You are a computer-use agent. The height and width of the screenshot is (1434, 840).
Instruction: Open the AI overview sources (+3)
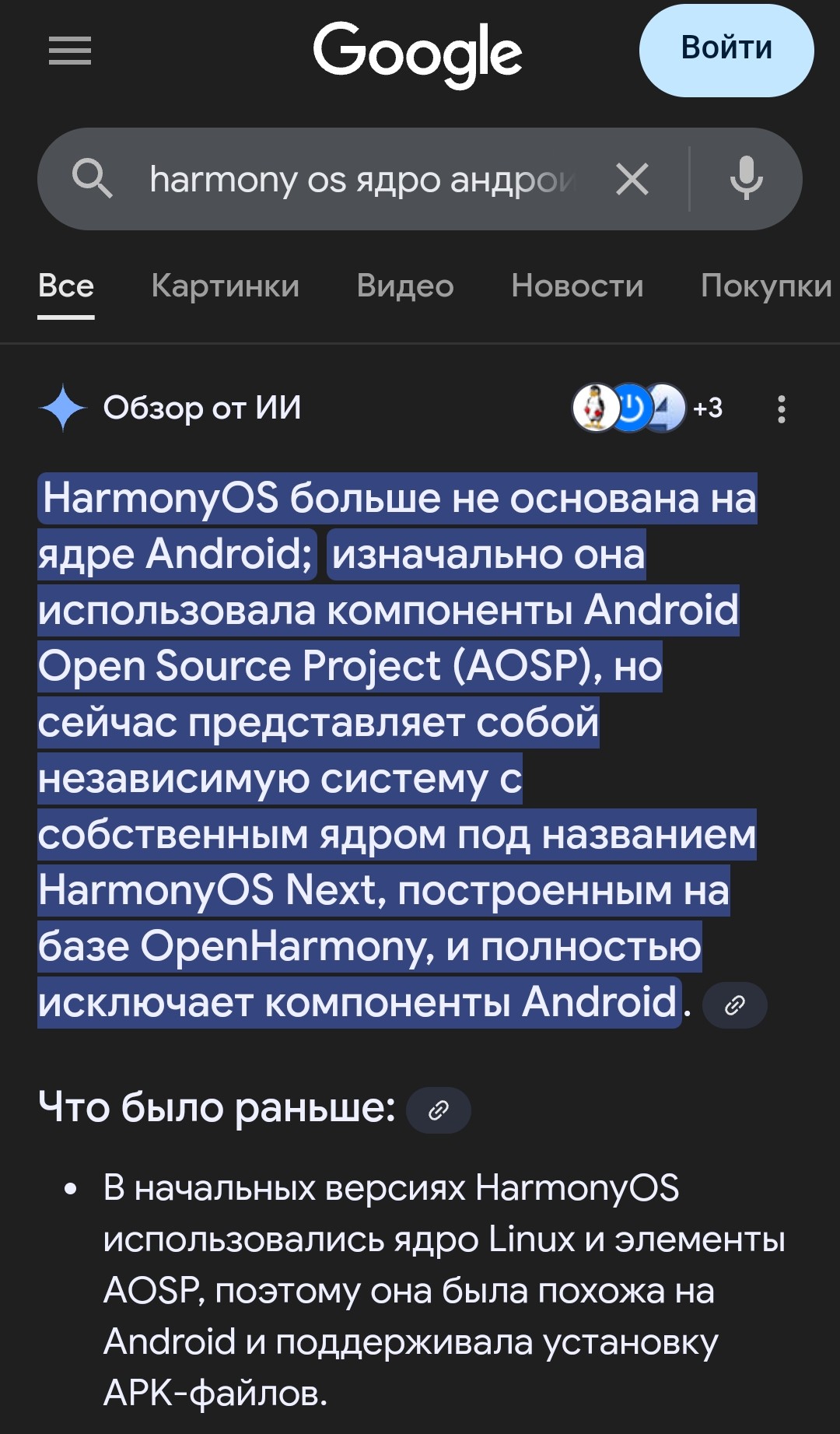point(647,408)
